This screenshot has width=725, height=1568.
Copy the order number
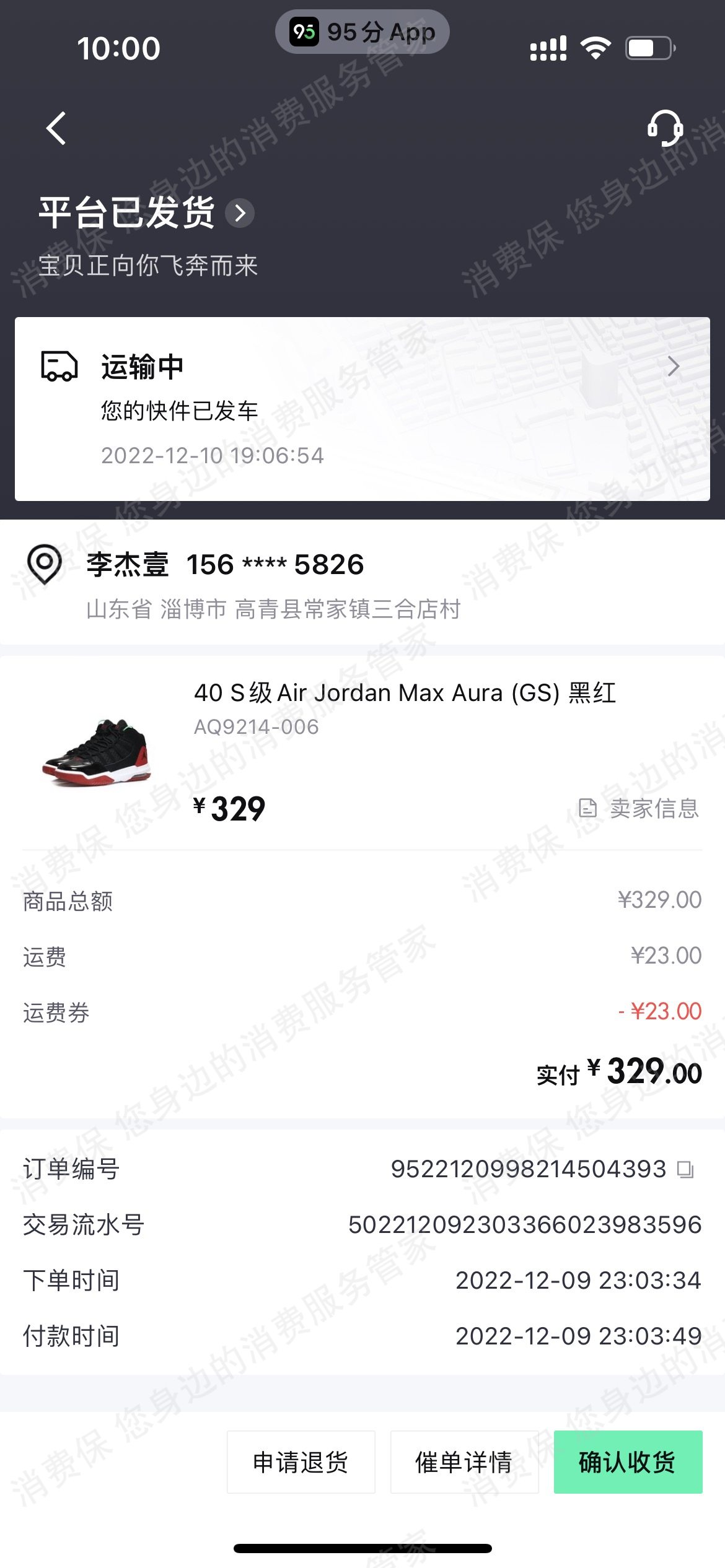pos(685,1170)
